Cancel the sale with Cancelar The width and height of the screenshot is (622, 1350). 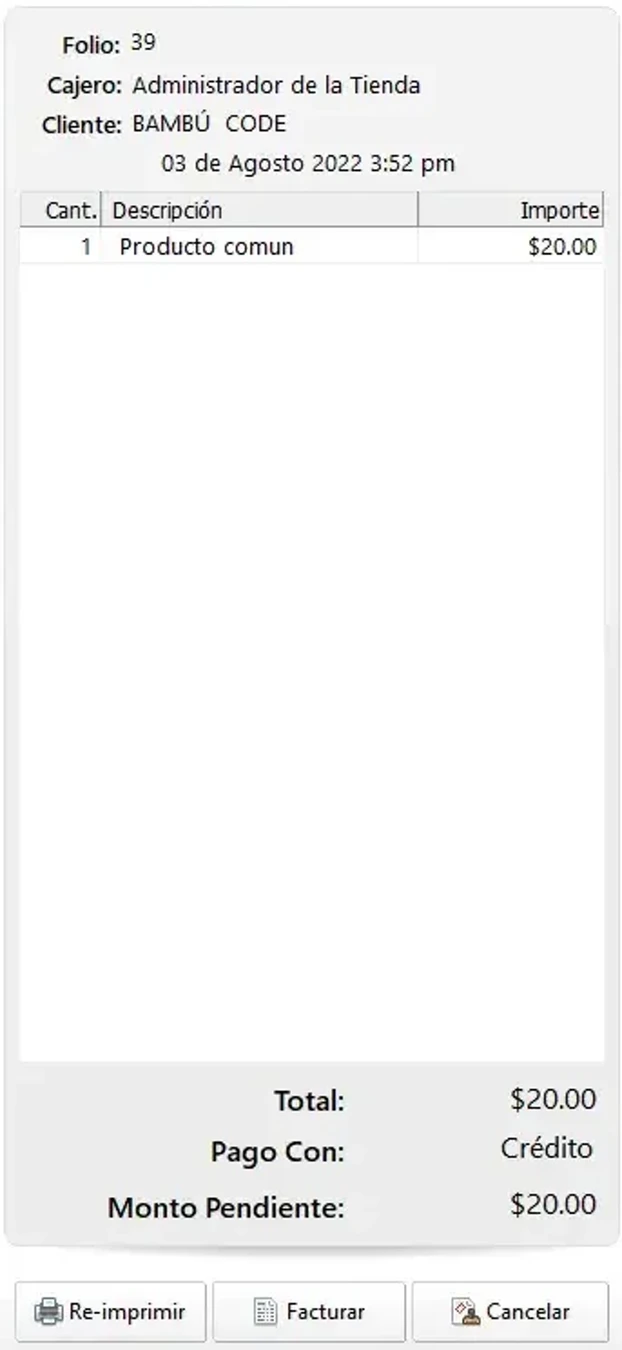[x=510, y=1311]
